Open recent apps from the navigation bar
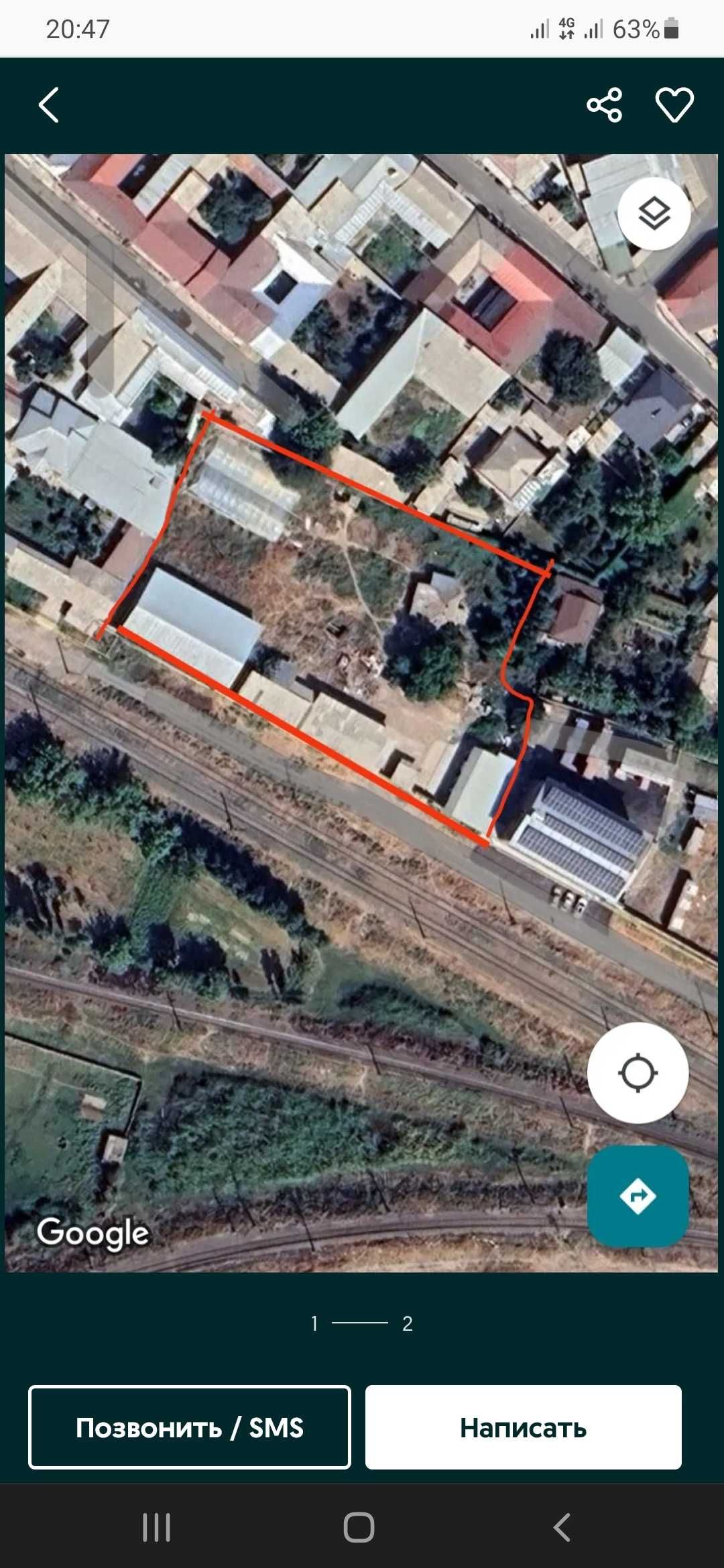 coord(157,1528)
